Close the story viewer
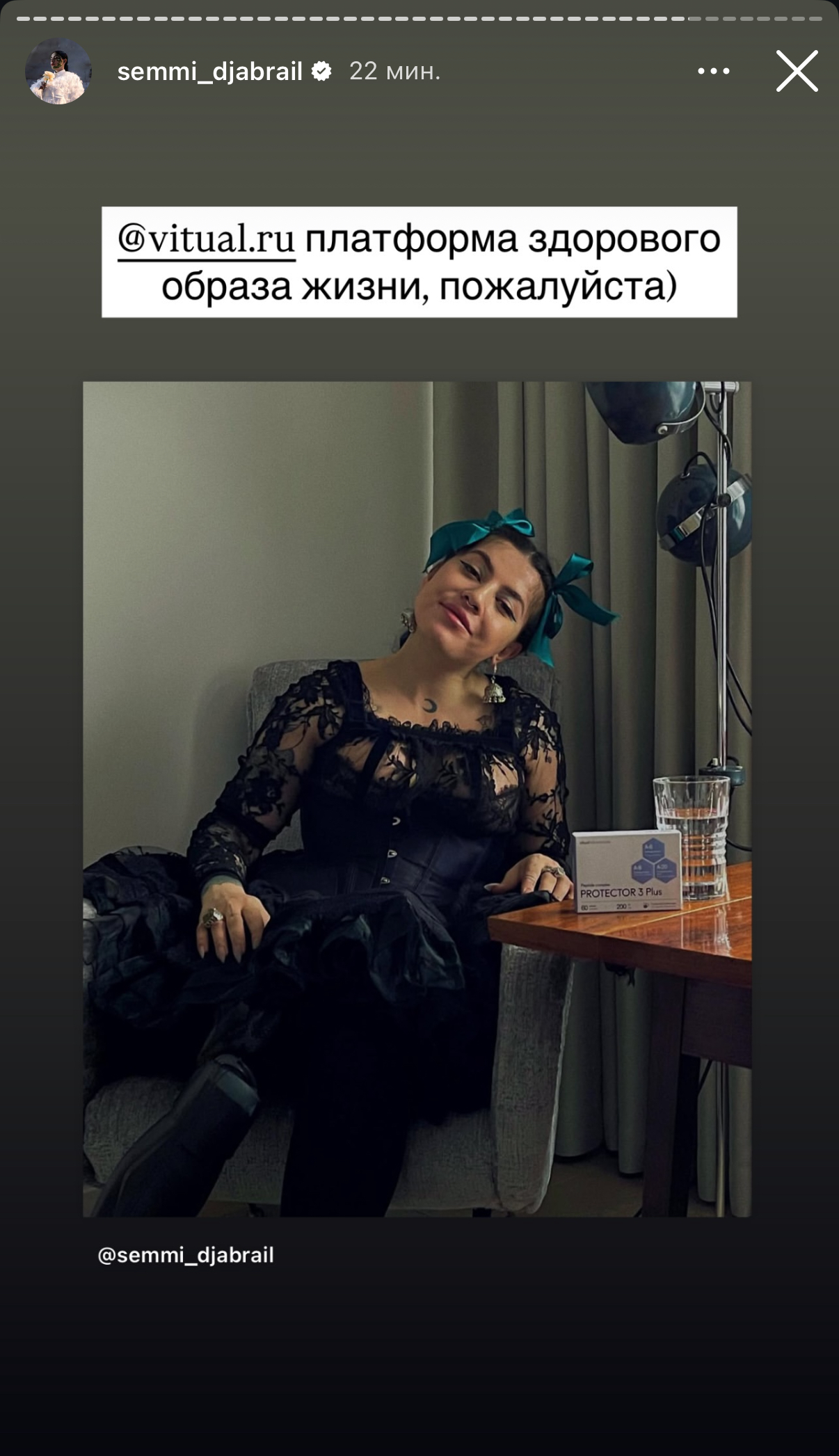The height and width of the screenshot is (1456, 839). tap(797, 71)
